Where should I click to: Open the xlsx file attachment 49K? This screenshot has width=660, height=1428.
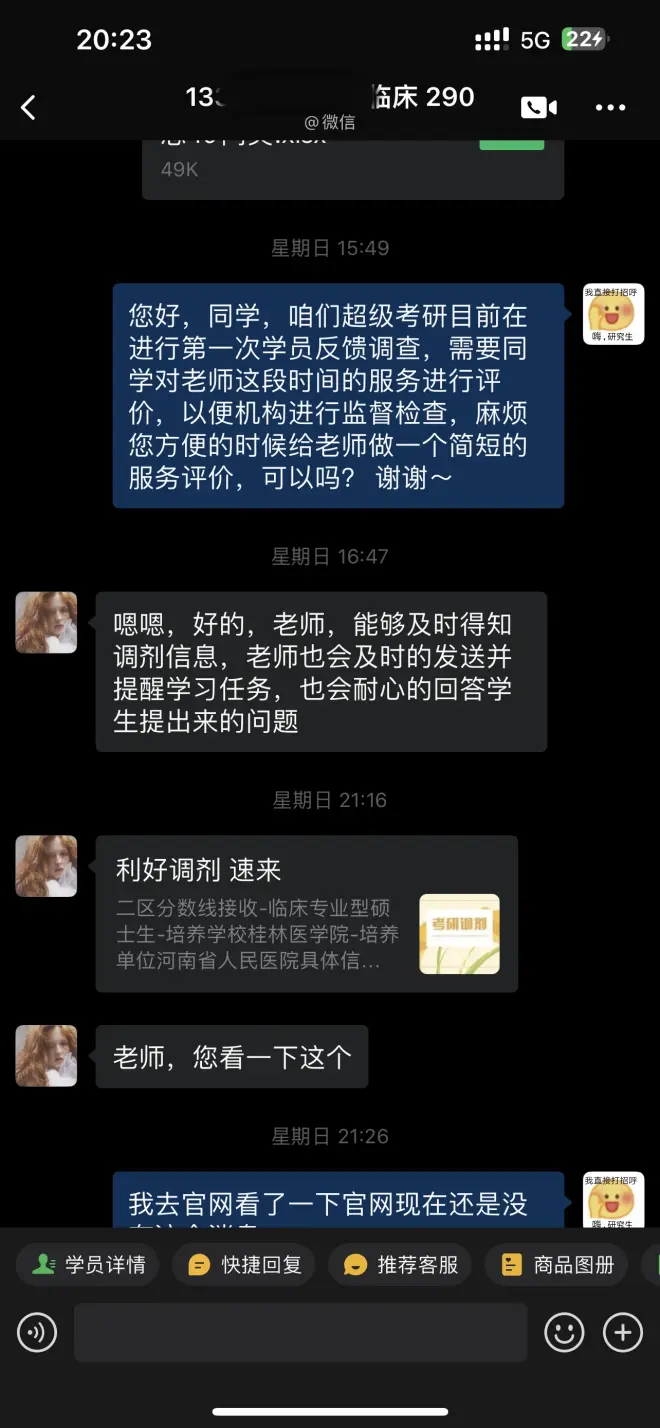tap(352, 165)
